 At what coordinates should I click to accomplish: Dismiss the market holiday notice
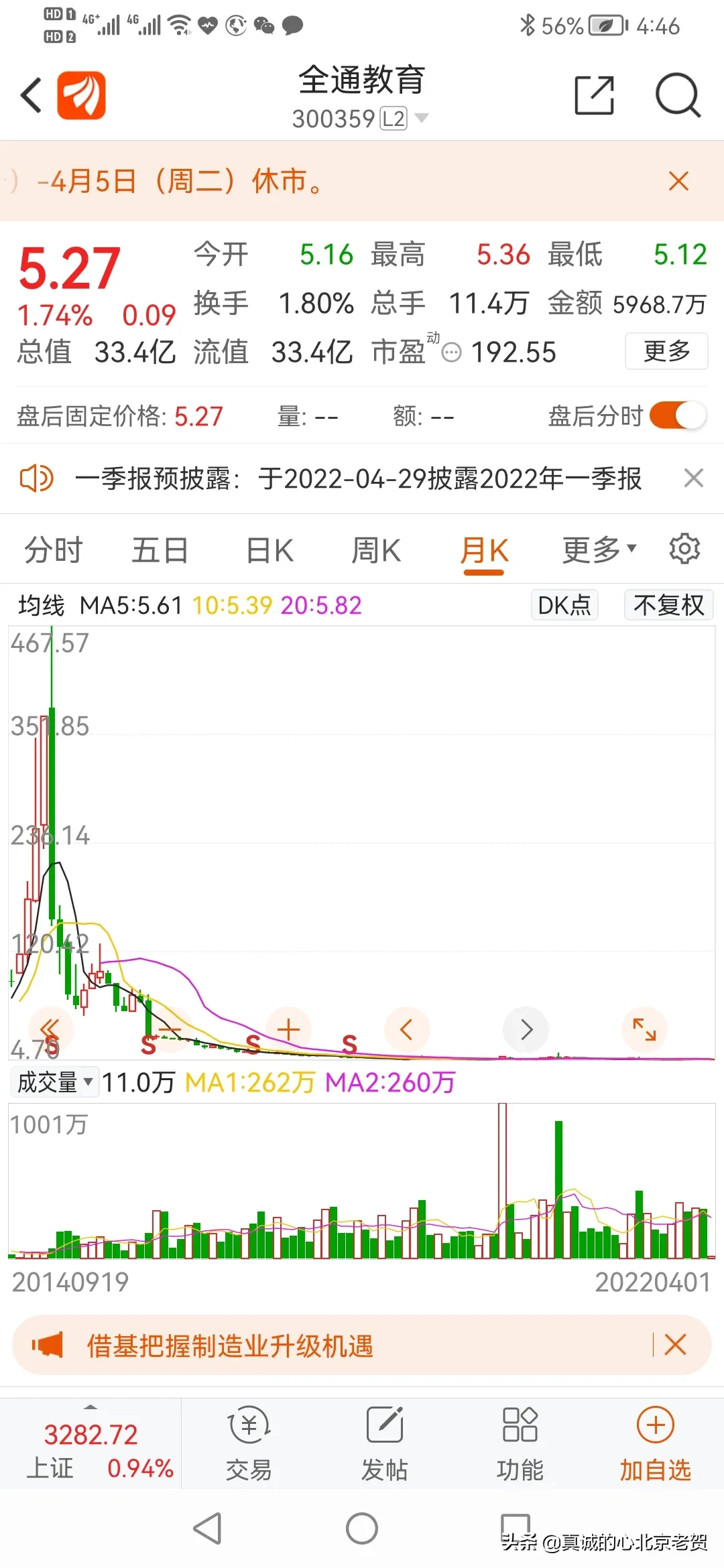coord(678,181)
